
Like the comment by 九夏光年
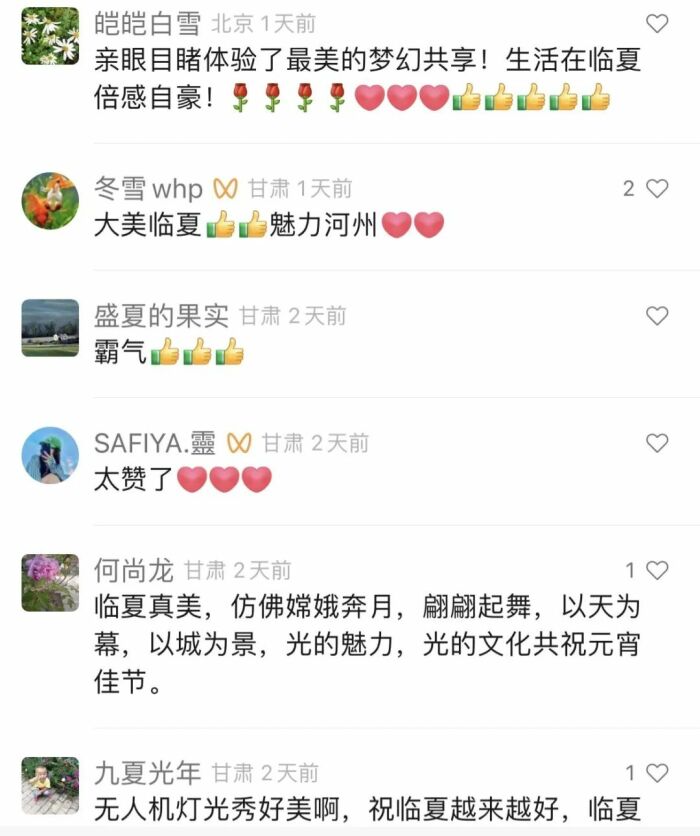coord(657,773)
